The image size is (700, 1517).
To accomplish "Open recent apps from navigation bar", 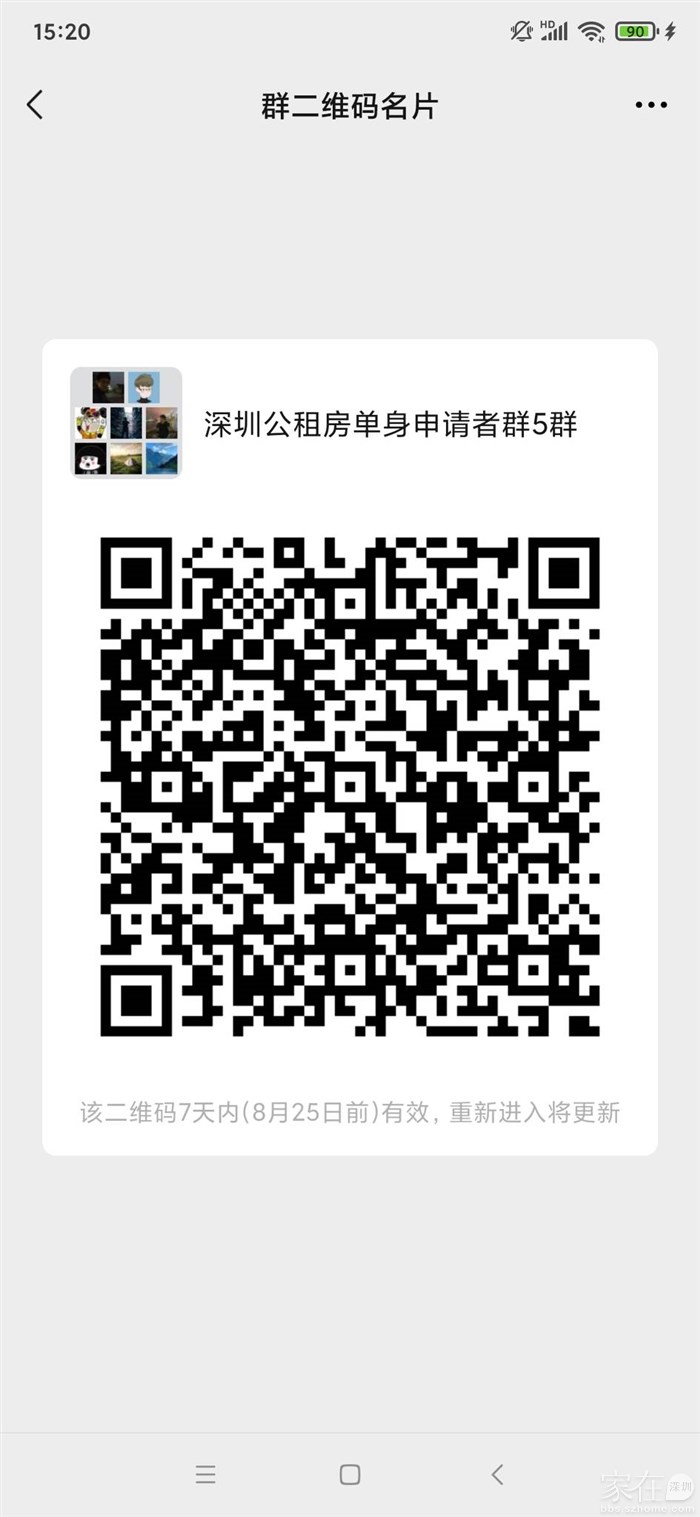I will tap(206, 1474).
